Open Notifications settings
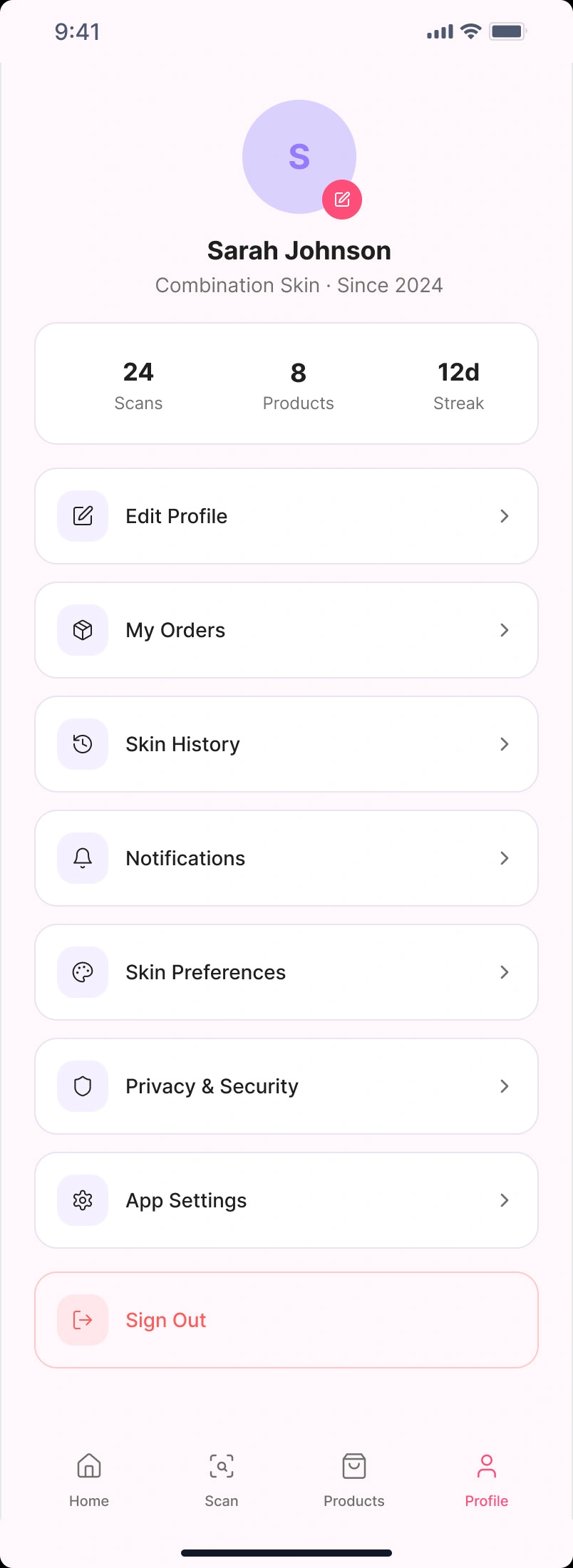This screenshot has height=1568, width=573. coord(286,858)
